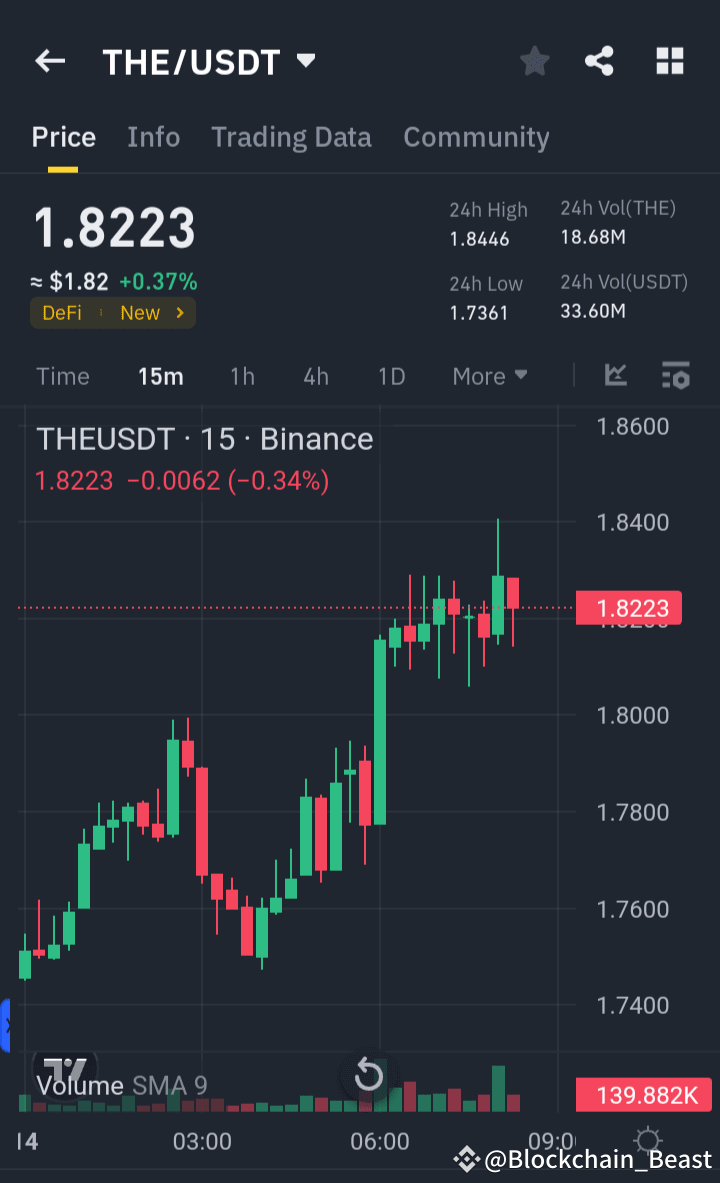
Task: Tap the 1.8223 current price label
Action: pos(628,607)
